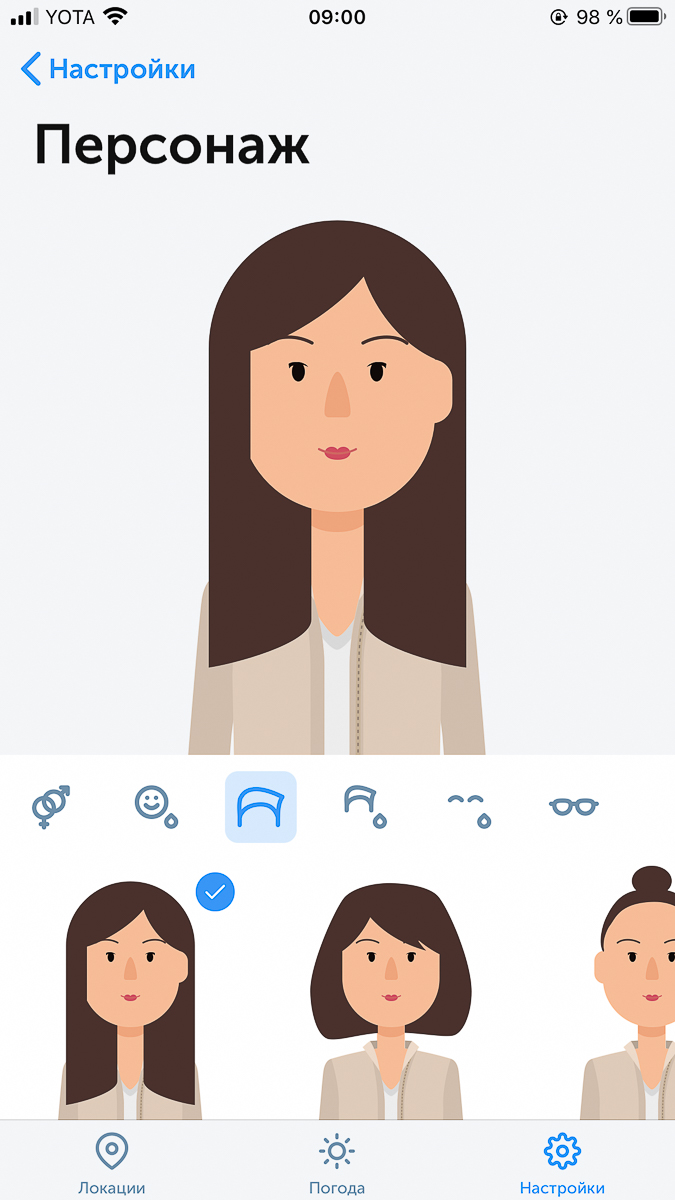
Task: Open the eyebrow color category
Action: click(x=470, y=807)
